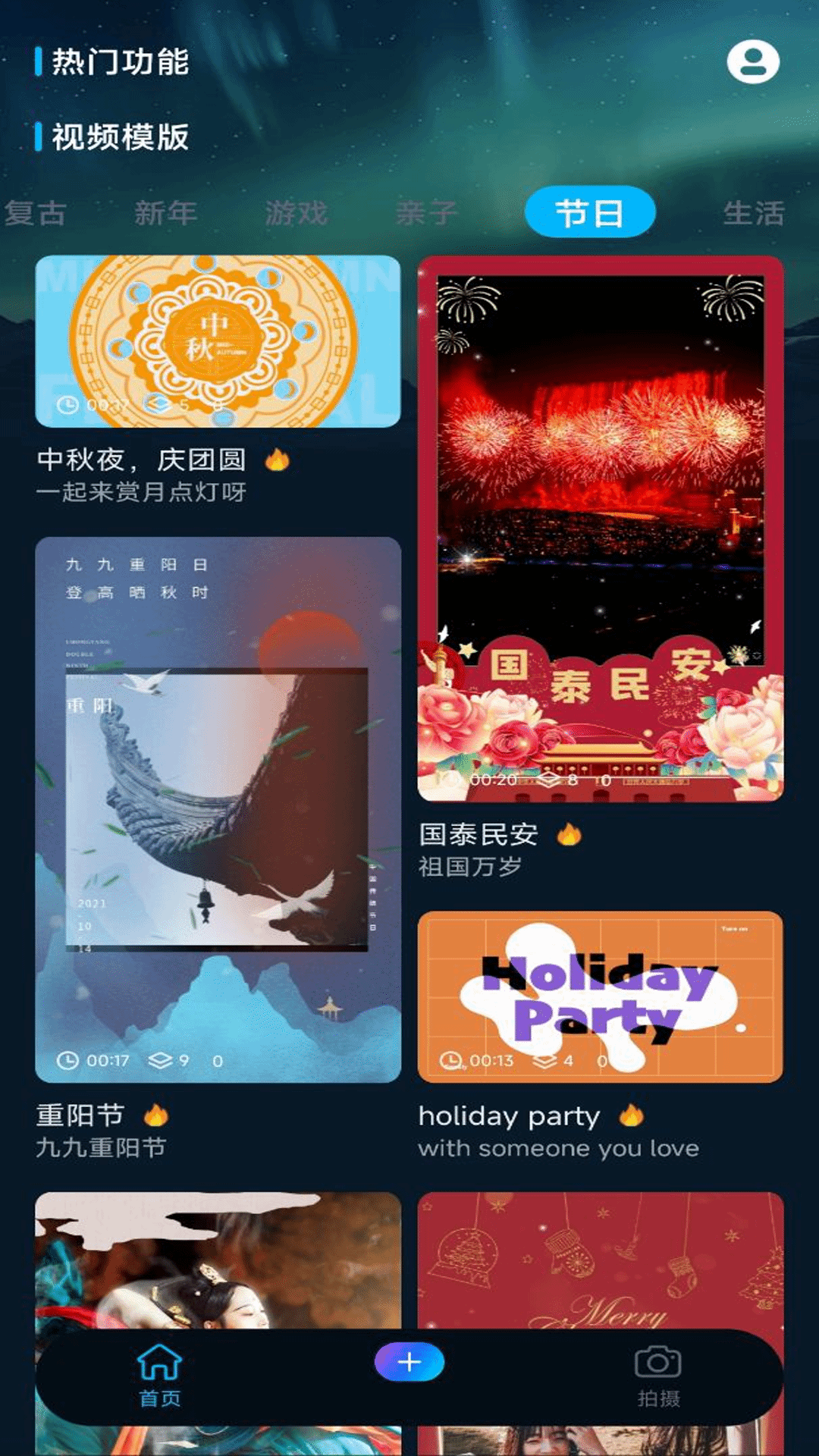Switch to the 节日 category tab
This screenshot has width=819, height=1456.
tap(591, 213)
